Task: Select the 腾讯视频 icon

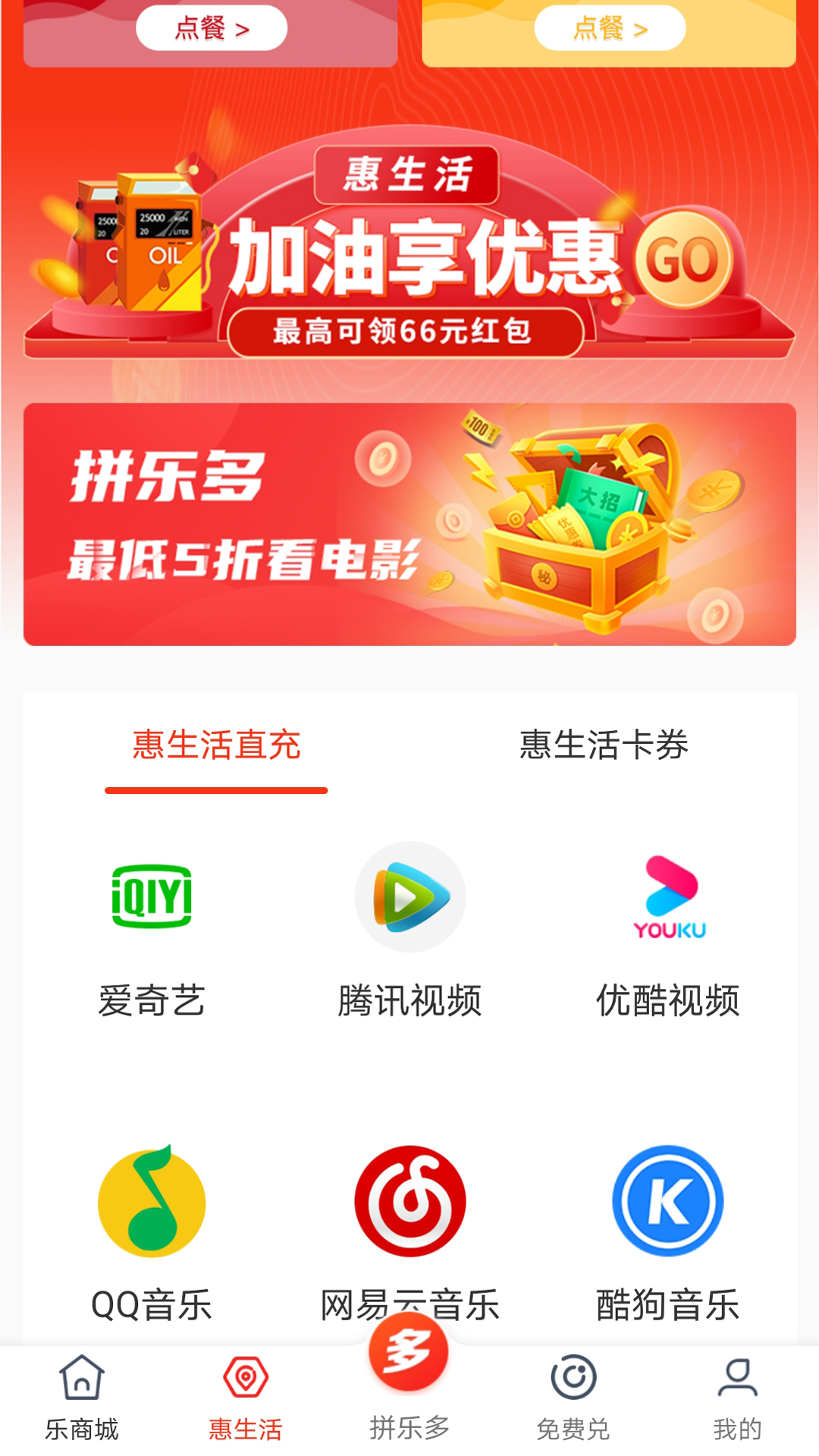Action: [409, 897]
